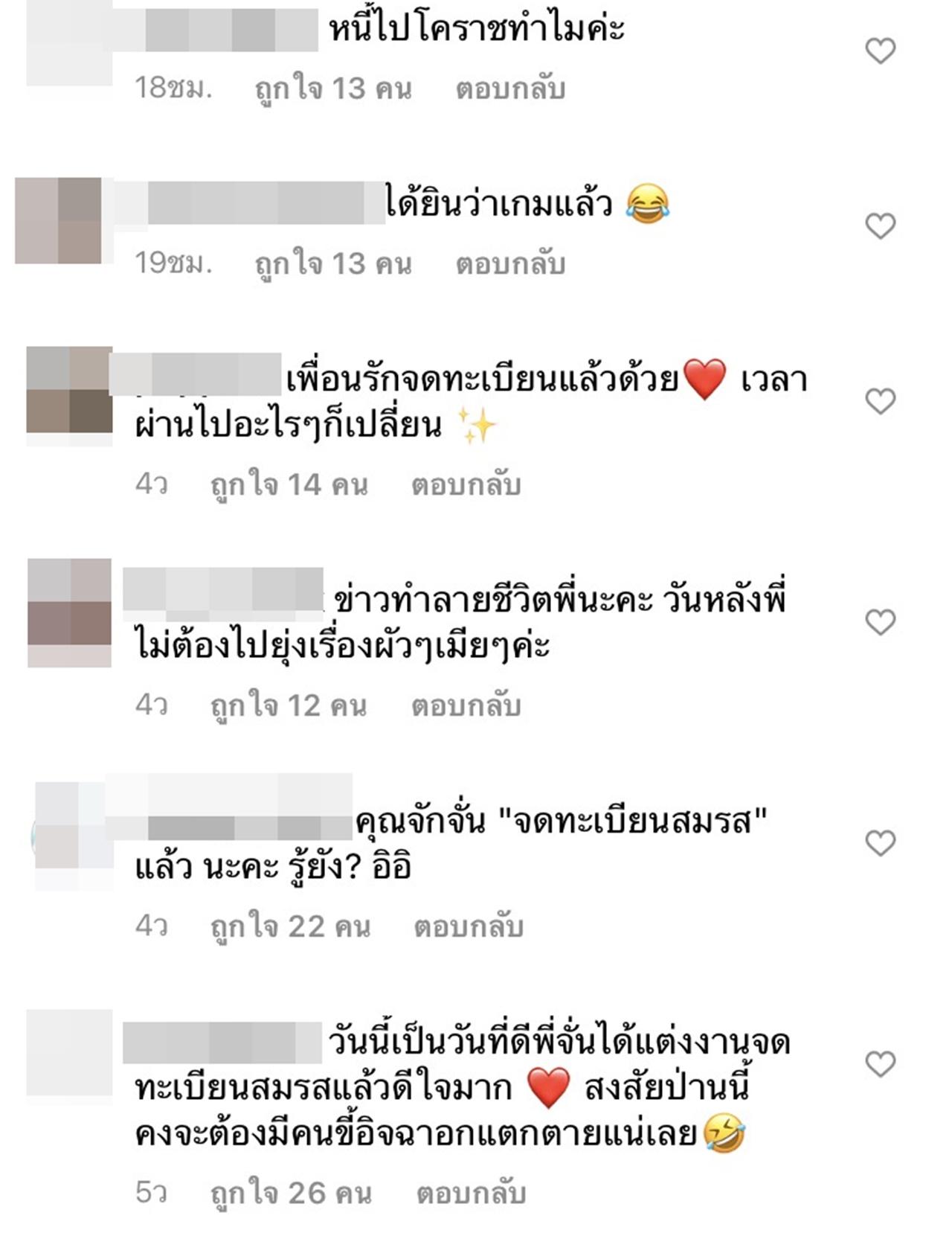
Task: Like the comment starting 'เพื่อนรักจดทะเบียนแล้วด้วย'
Action: coord(880,402)
